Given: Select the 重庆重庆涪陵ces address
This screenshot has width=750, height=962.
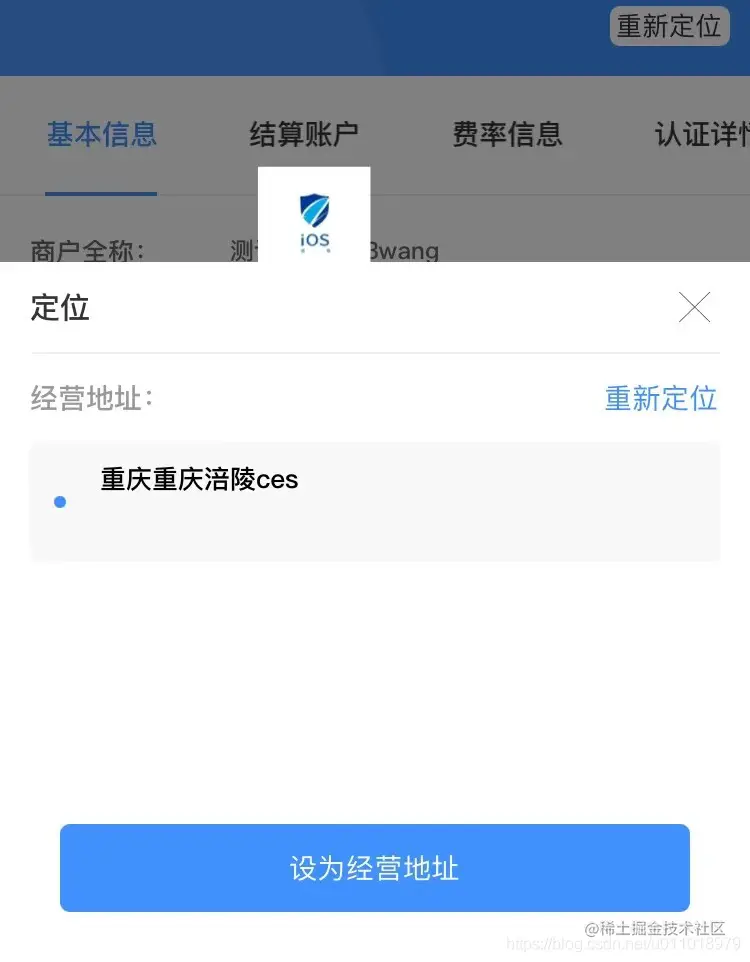Looking at the screenshot, I should [375, 500].
